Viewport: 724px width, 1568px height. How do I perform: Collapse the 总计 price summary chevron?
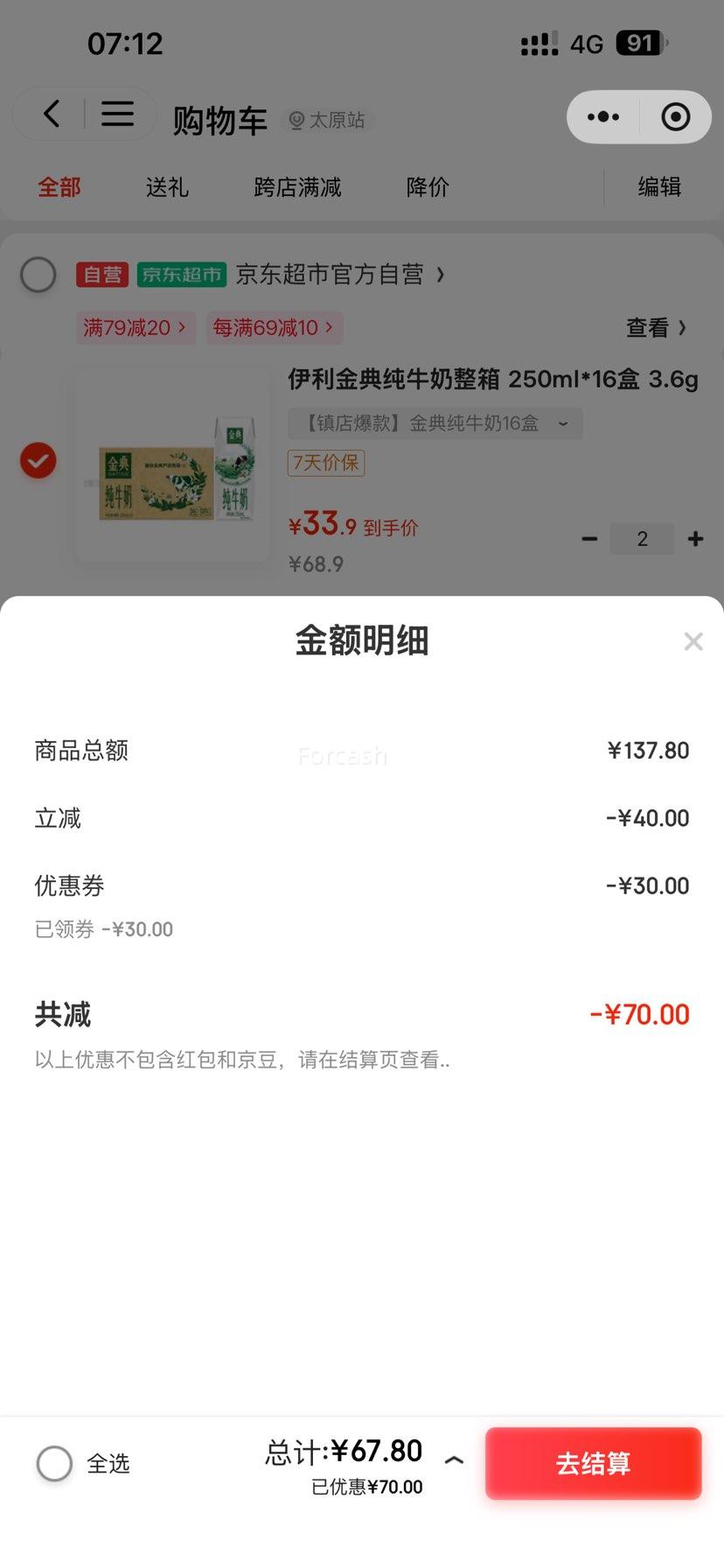coord(454,1462)
